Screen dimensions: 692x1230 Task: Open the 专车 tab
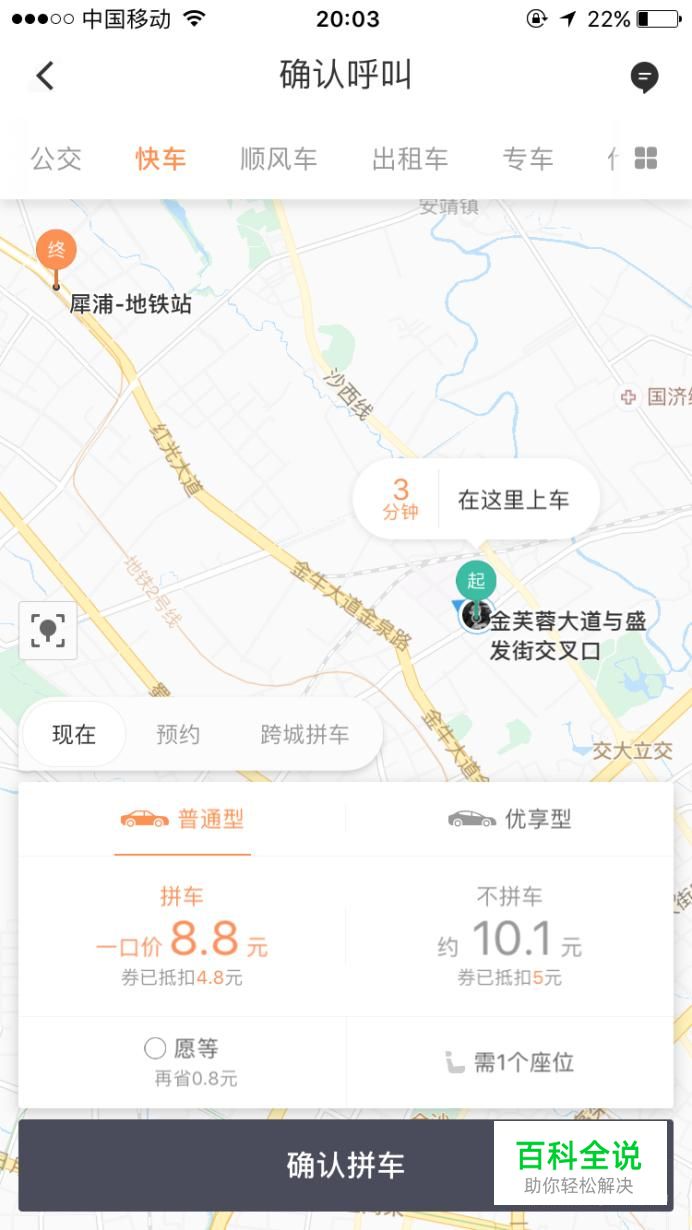pyautogui.click(x=528, y=159)
